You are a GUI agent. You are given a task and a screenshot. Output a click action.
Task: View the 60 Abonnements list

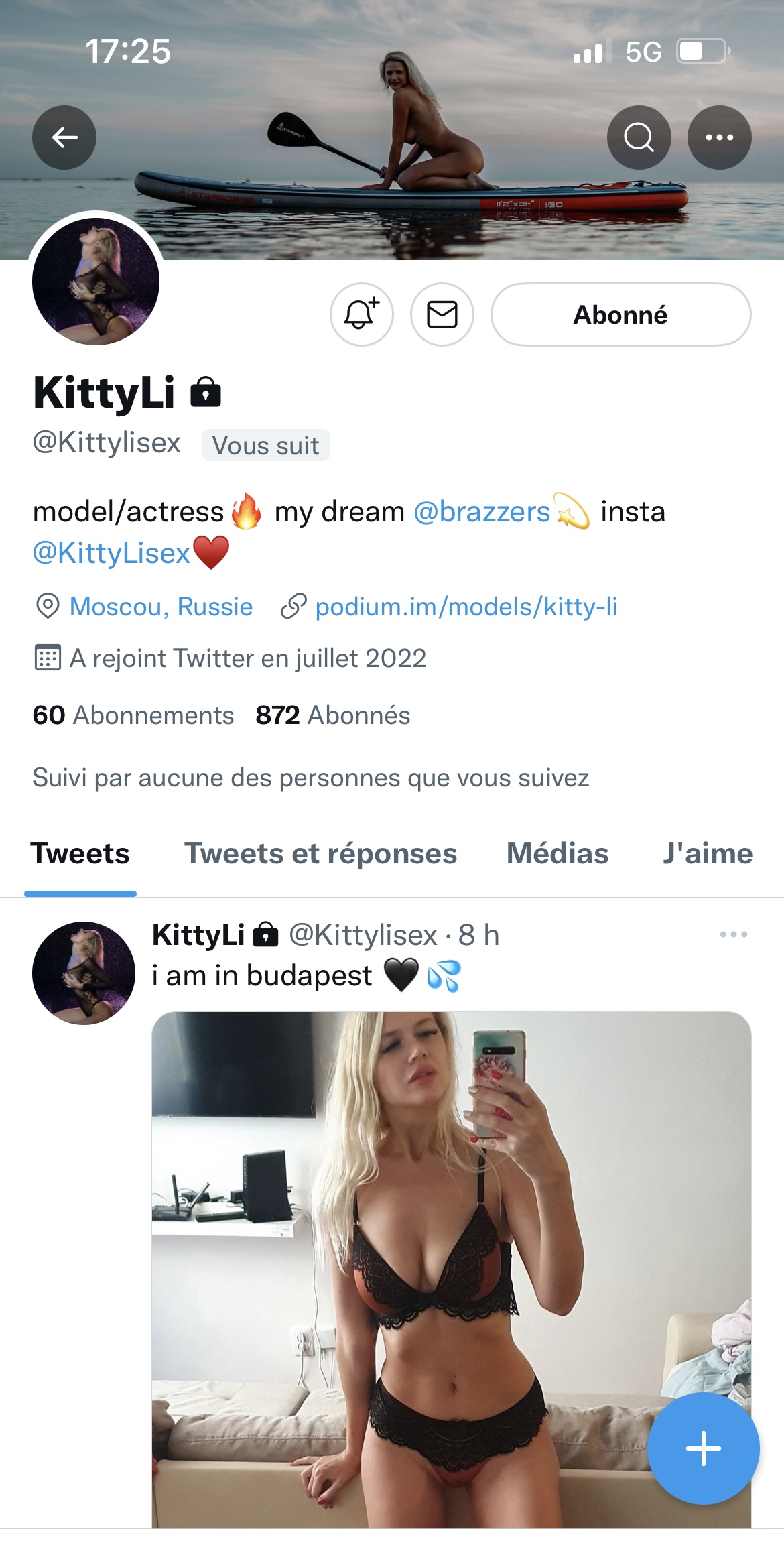[133, 715]
